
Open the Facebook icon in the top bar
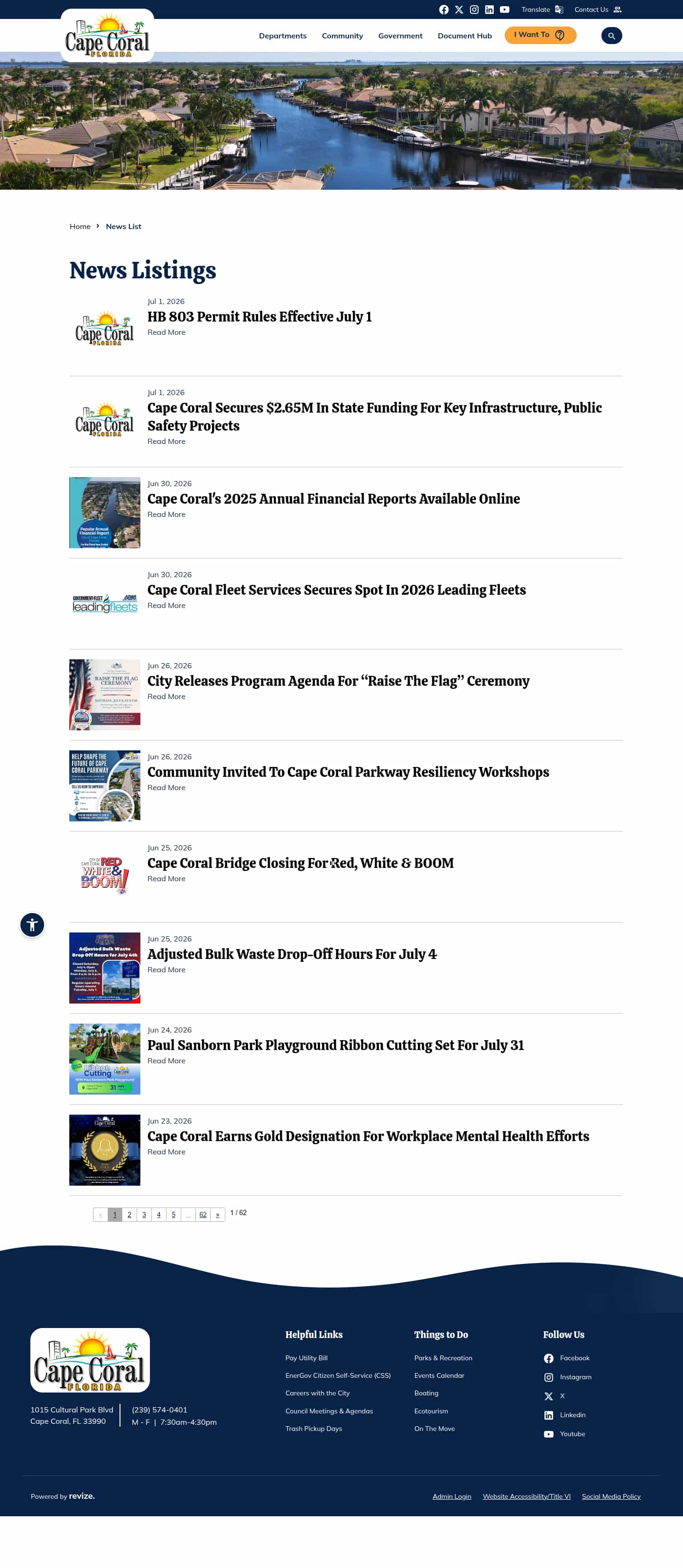click(444, 10)
